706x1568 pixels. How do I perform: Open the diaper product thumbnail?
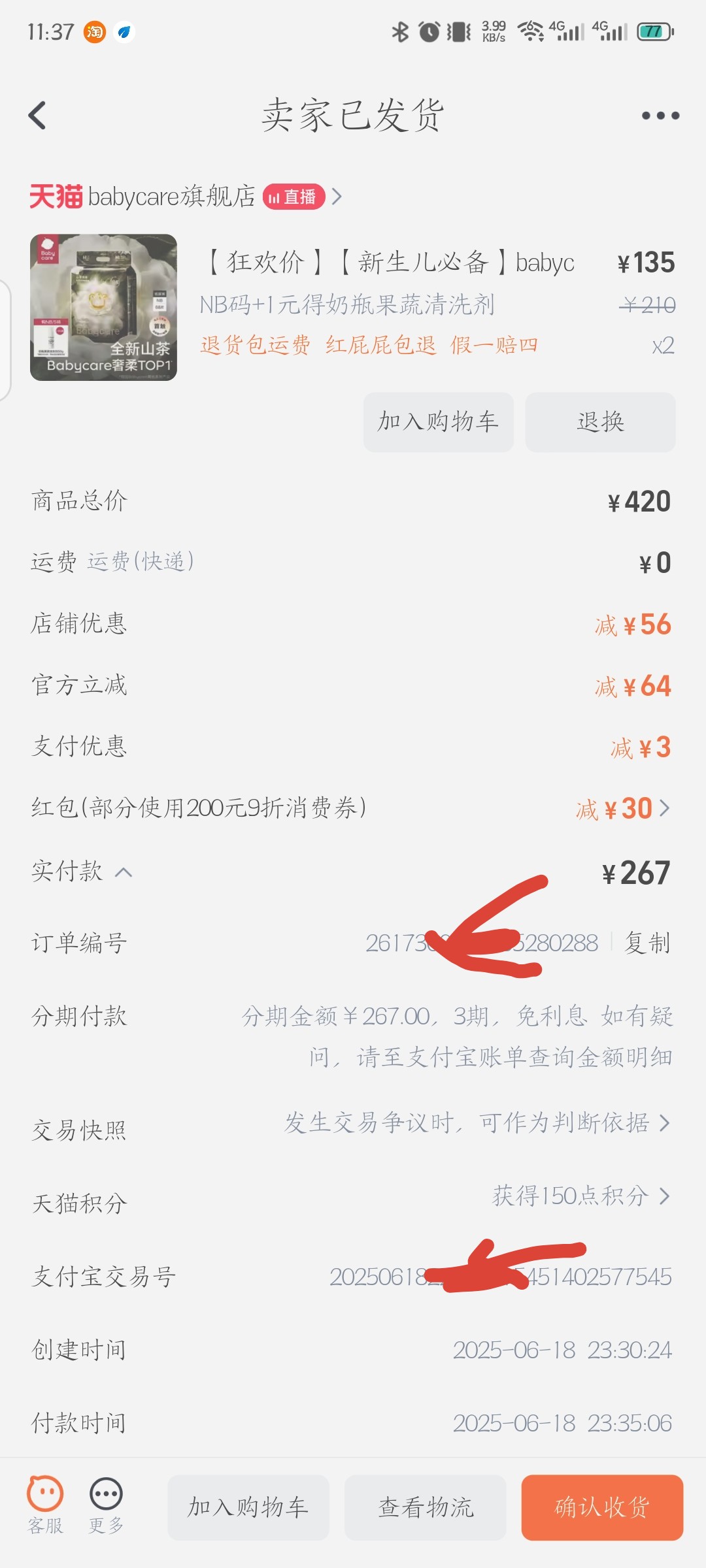(103, 307)
